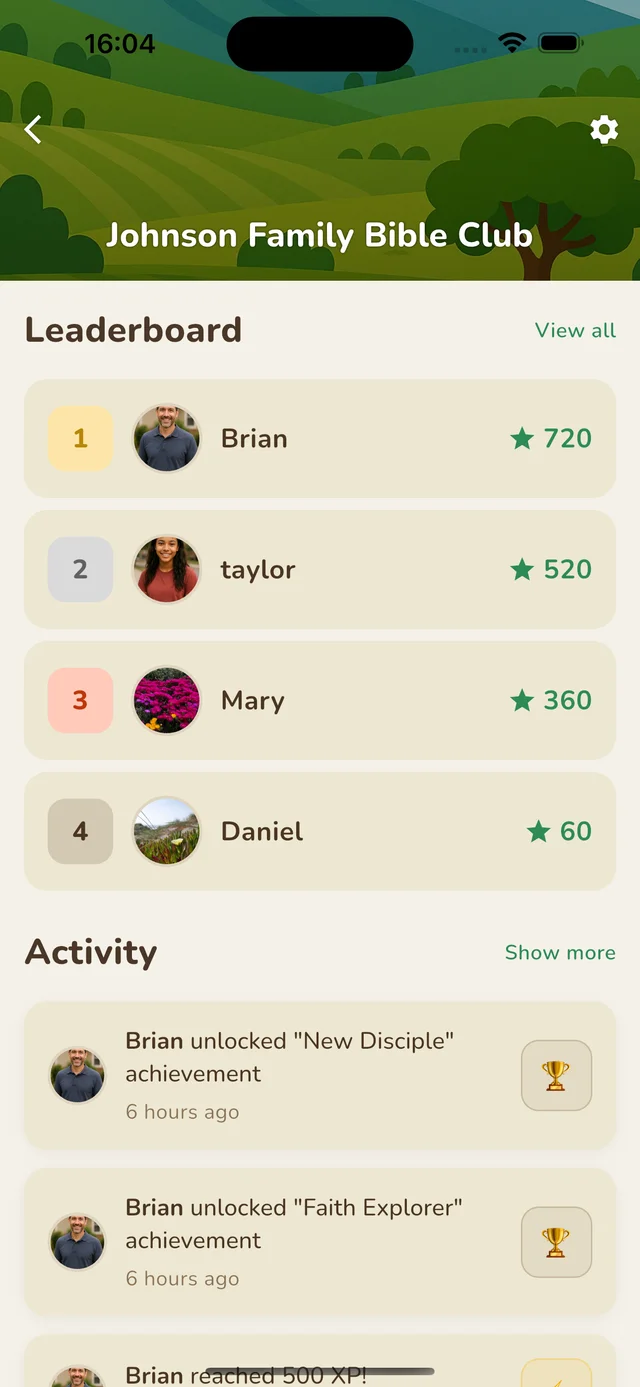640x1387 pixels.
Task: Go back using the top-left arrow
Action: [x=33, y=130]
